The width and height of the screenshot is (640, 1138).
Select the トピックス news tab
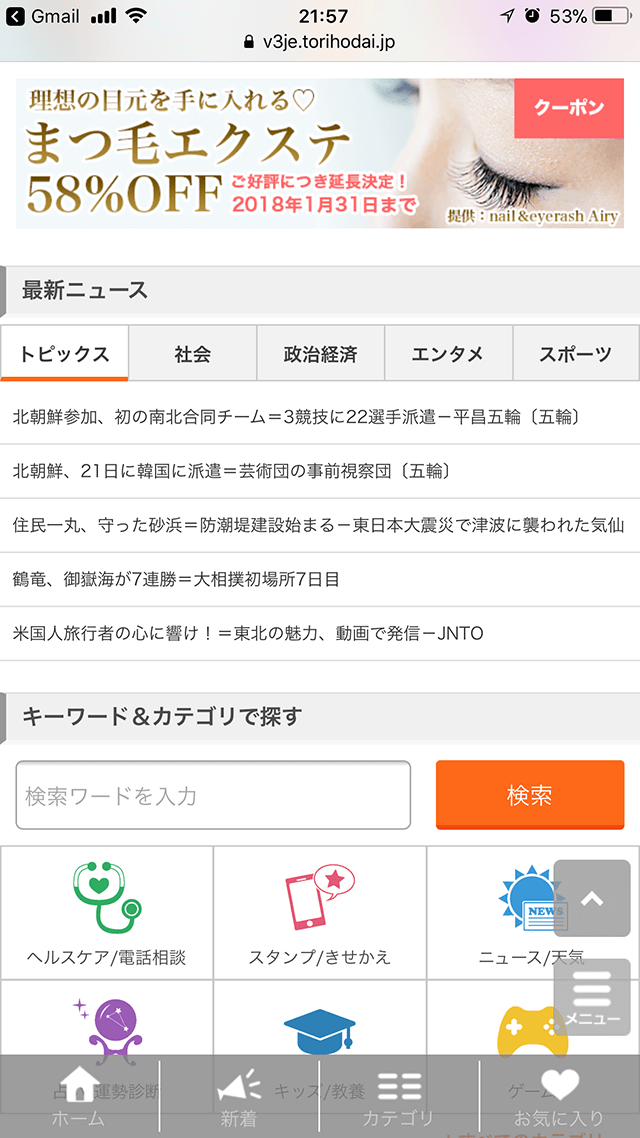click(65, 353)
